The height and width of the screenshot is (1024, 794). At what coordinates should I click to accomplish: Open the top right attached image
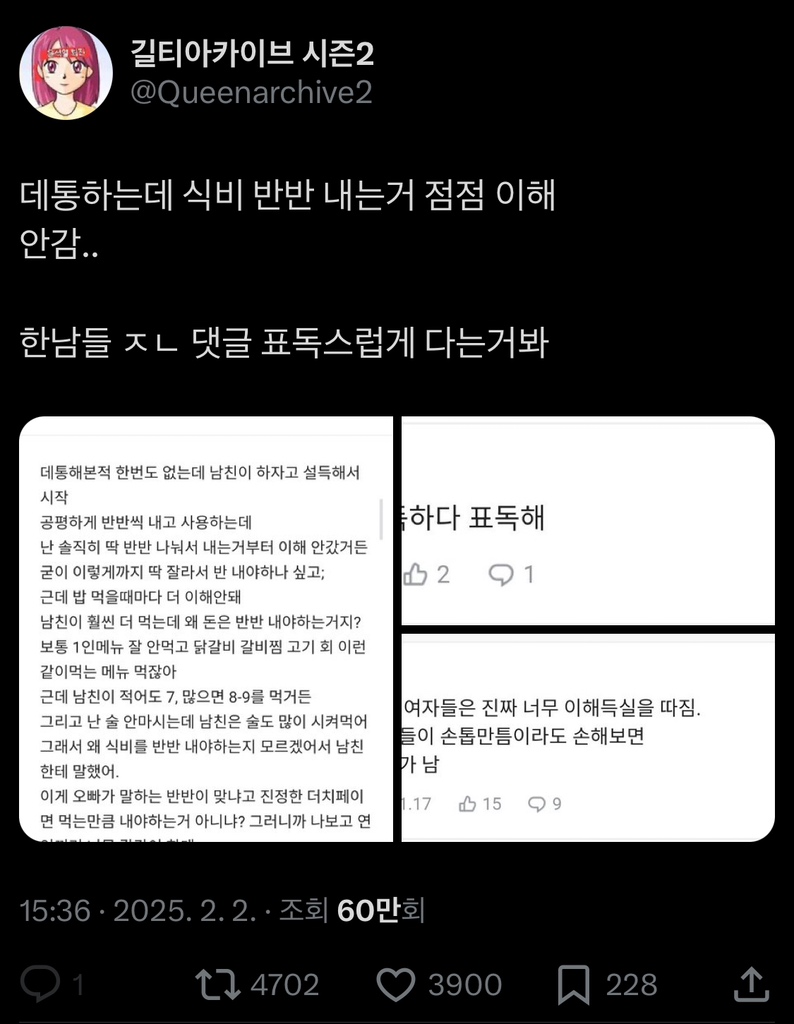[x=588, y=520]
